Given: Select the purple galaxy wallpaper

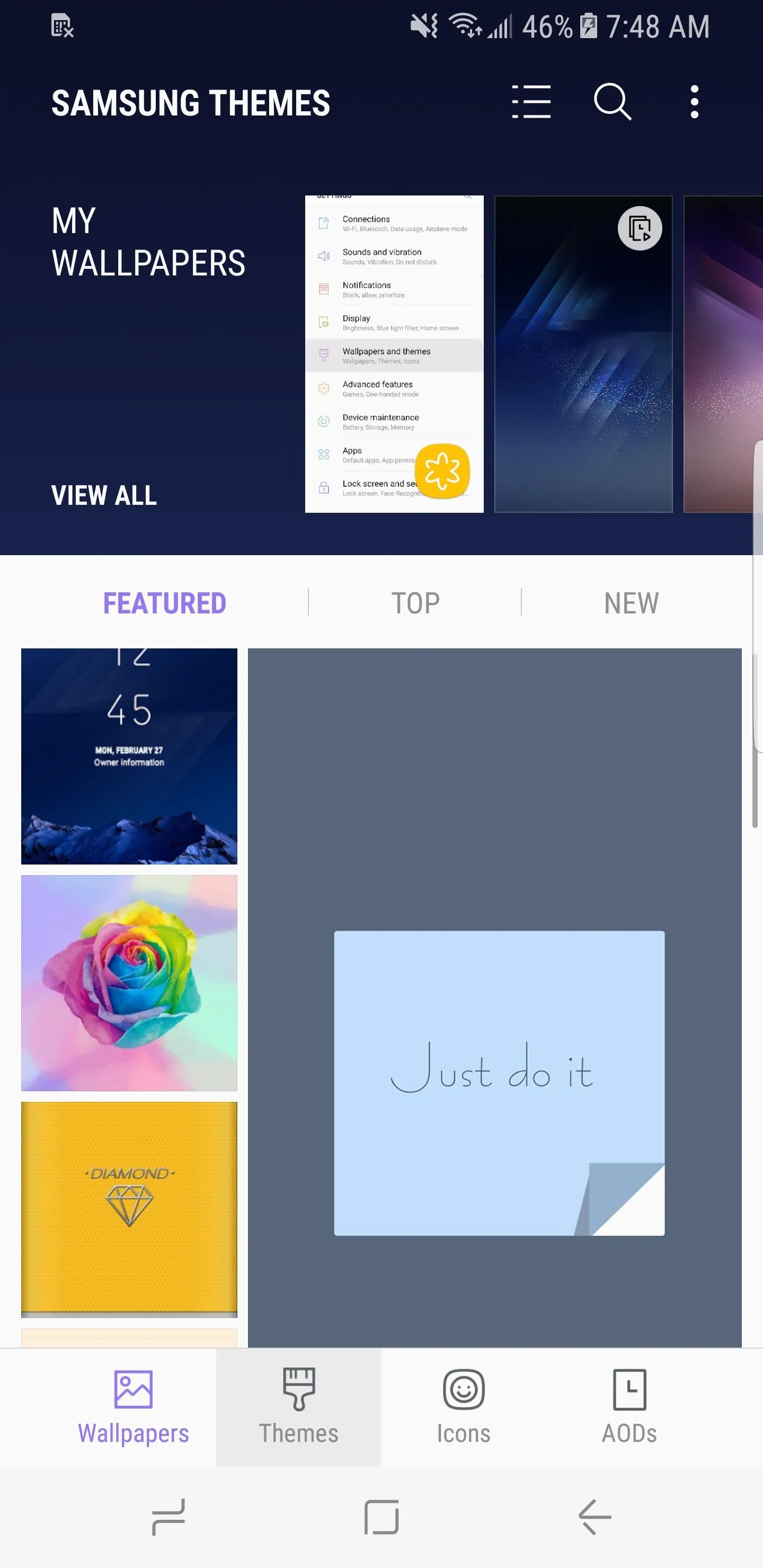Looking at the screenshot, I should tap(723, 354).
